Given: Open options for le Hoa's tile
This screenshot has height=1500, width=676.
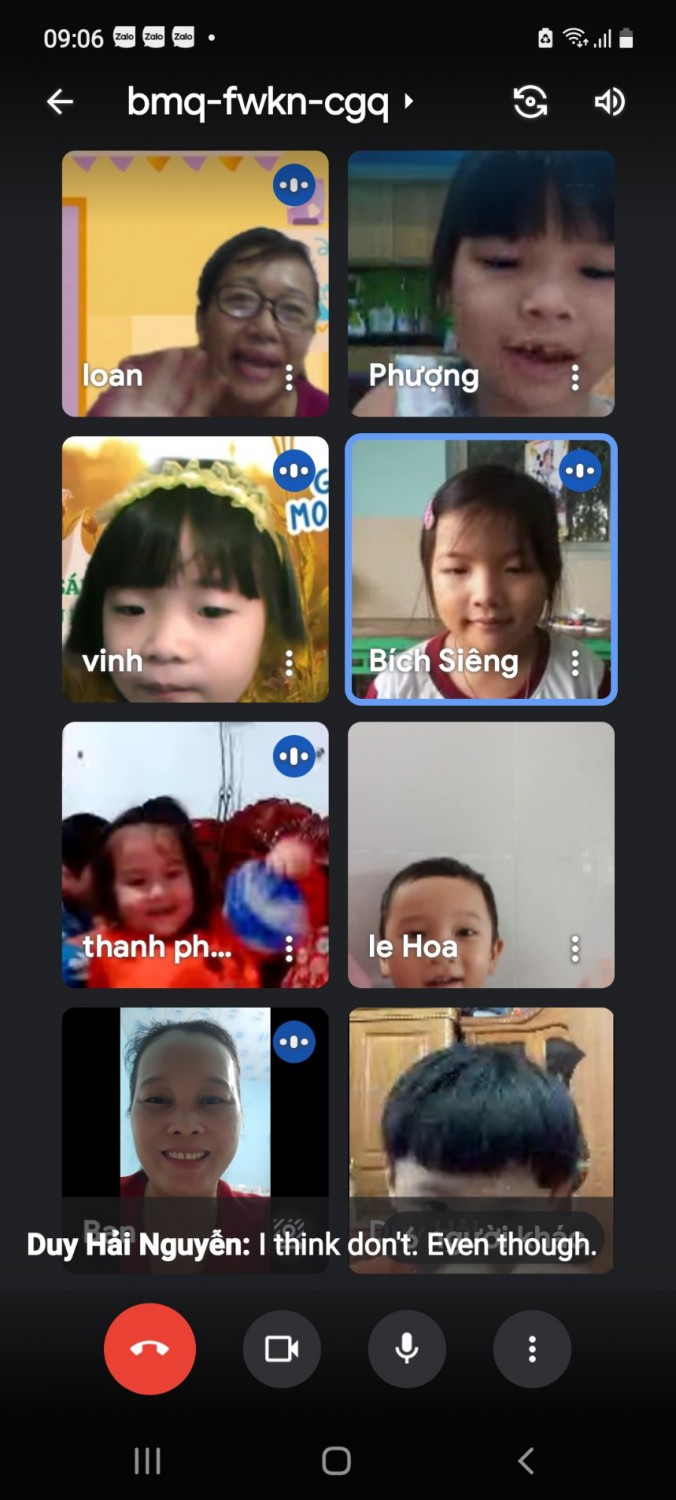Looking at the screenshot, I should 575,947.
